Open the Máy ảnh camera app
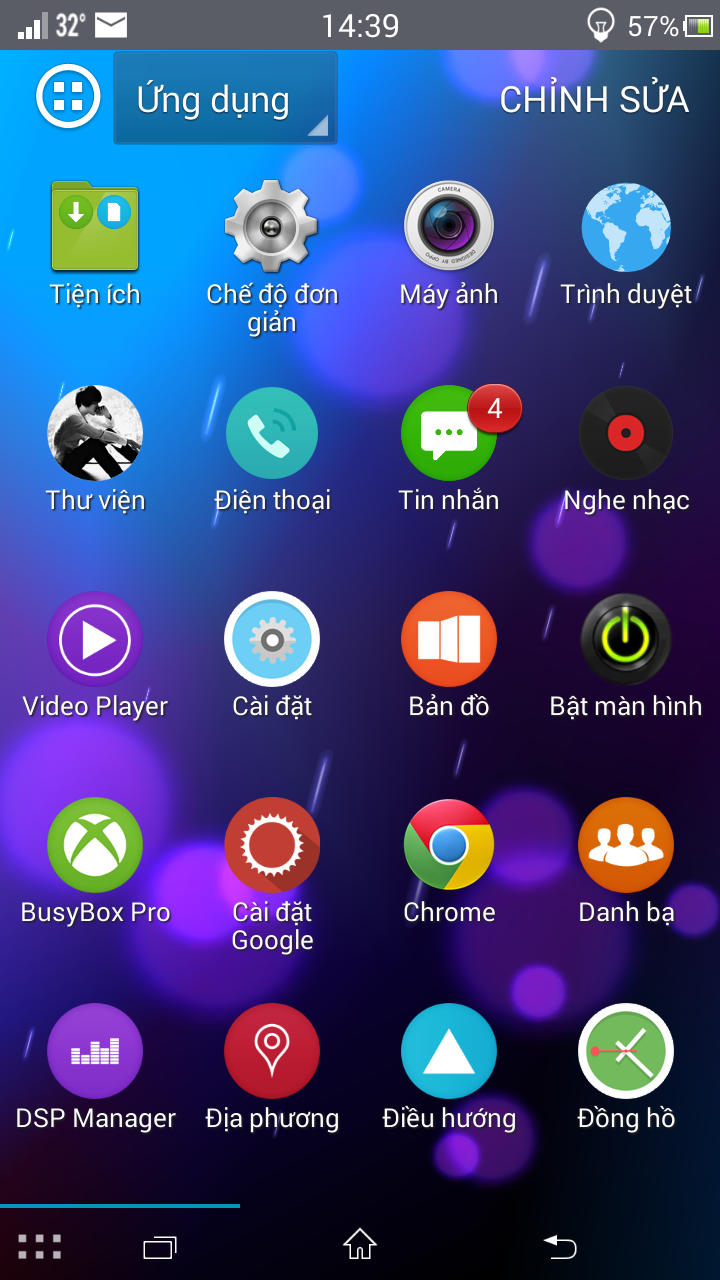 pyautogui.click(x=449, y=227)
